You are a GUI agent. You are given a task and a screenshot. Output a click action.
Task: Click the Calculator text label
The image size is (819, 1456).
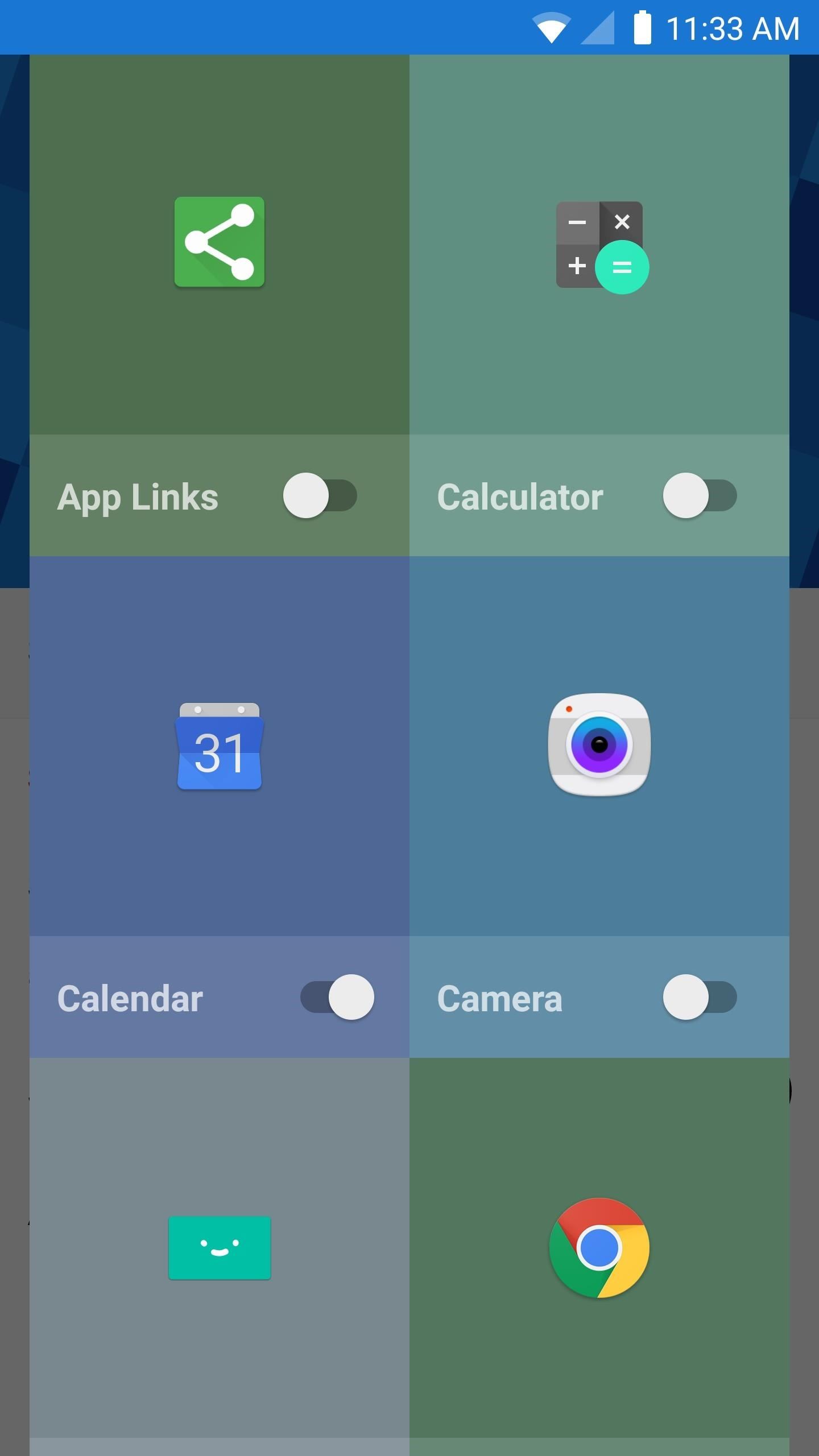520,496
